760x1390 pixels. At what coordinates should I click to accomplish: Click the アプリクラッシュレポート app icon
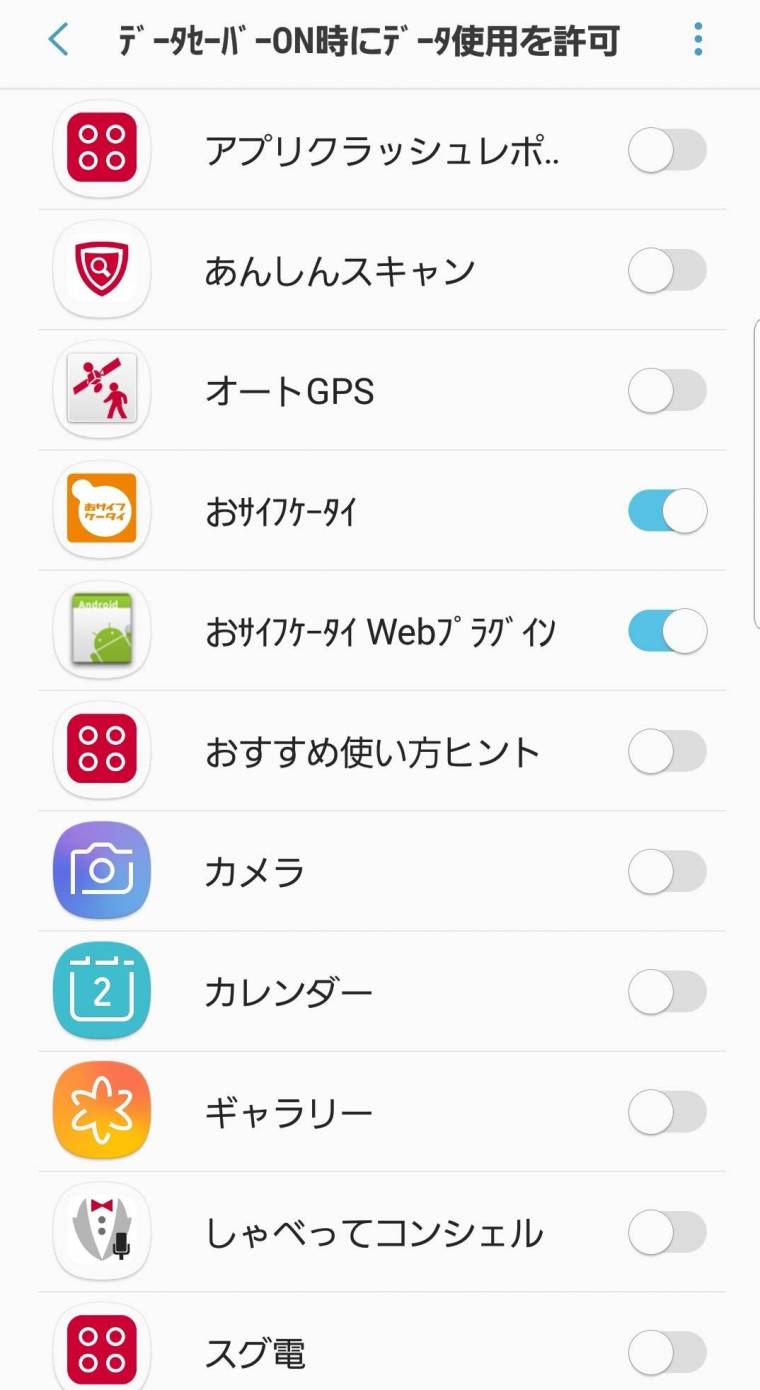click(100, 151)
